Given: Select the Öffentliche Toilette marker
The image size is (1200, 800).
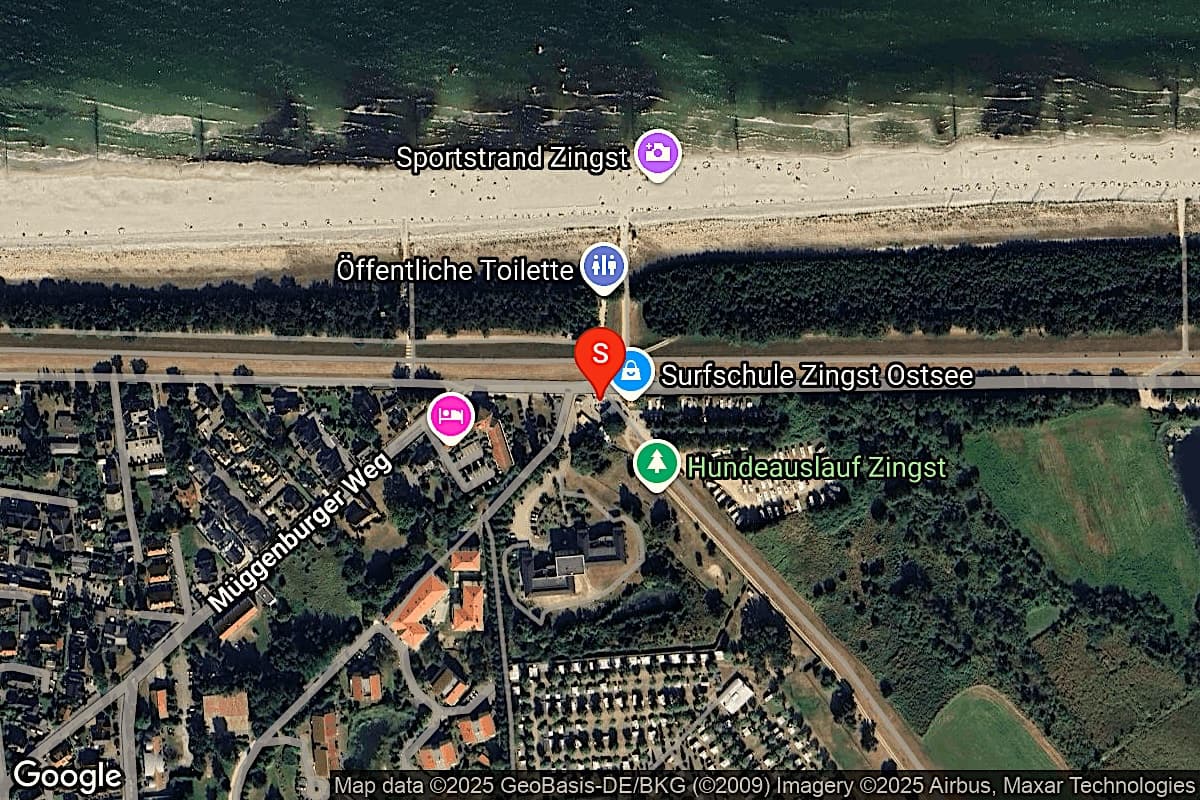Looking at the screenshot, I should pyautogui.click(x=604, y=266).
